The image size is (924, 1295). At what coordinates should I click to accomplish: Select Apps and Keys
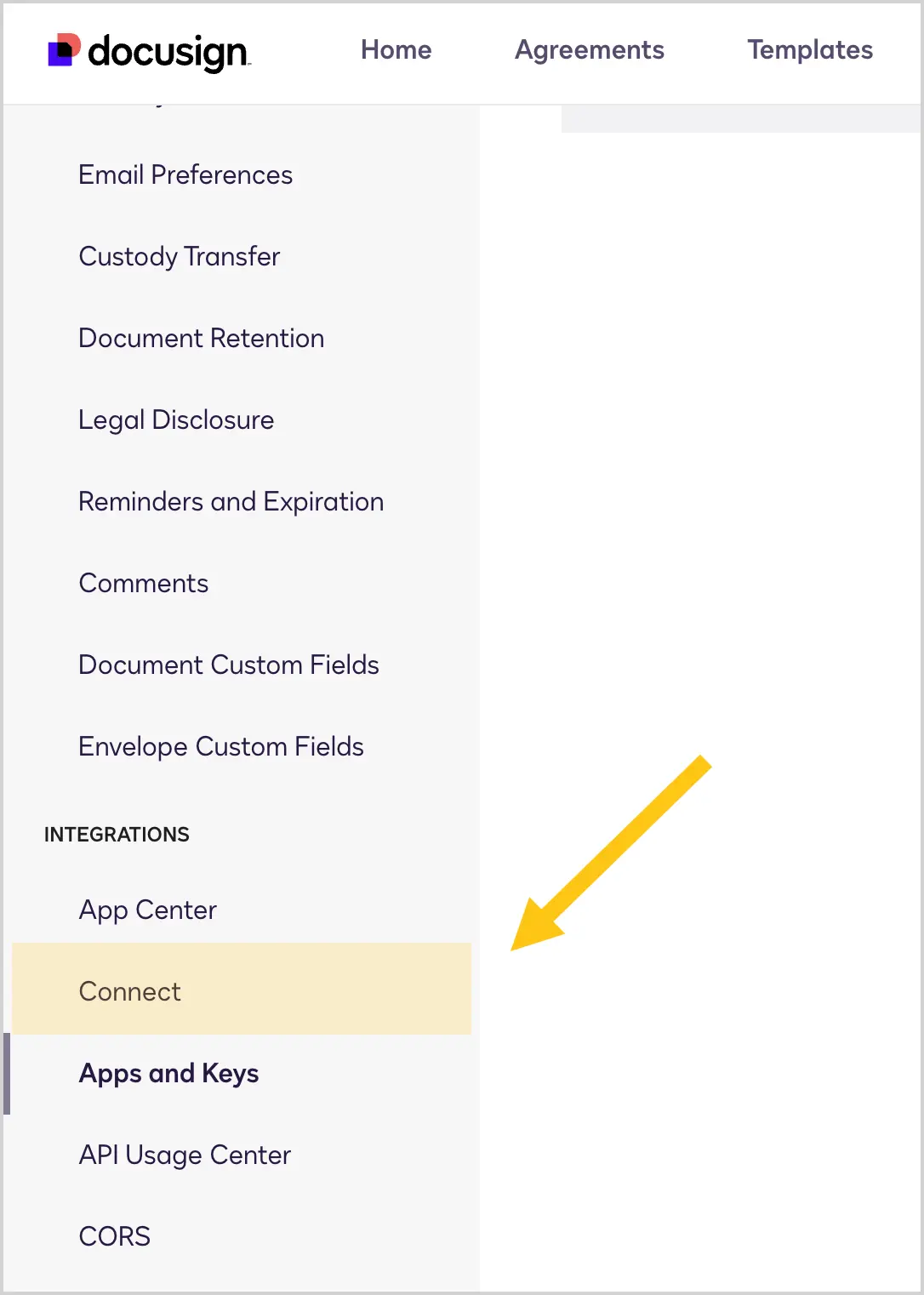168,1073
